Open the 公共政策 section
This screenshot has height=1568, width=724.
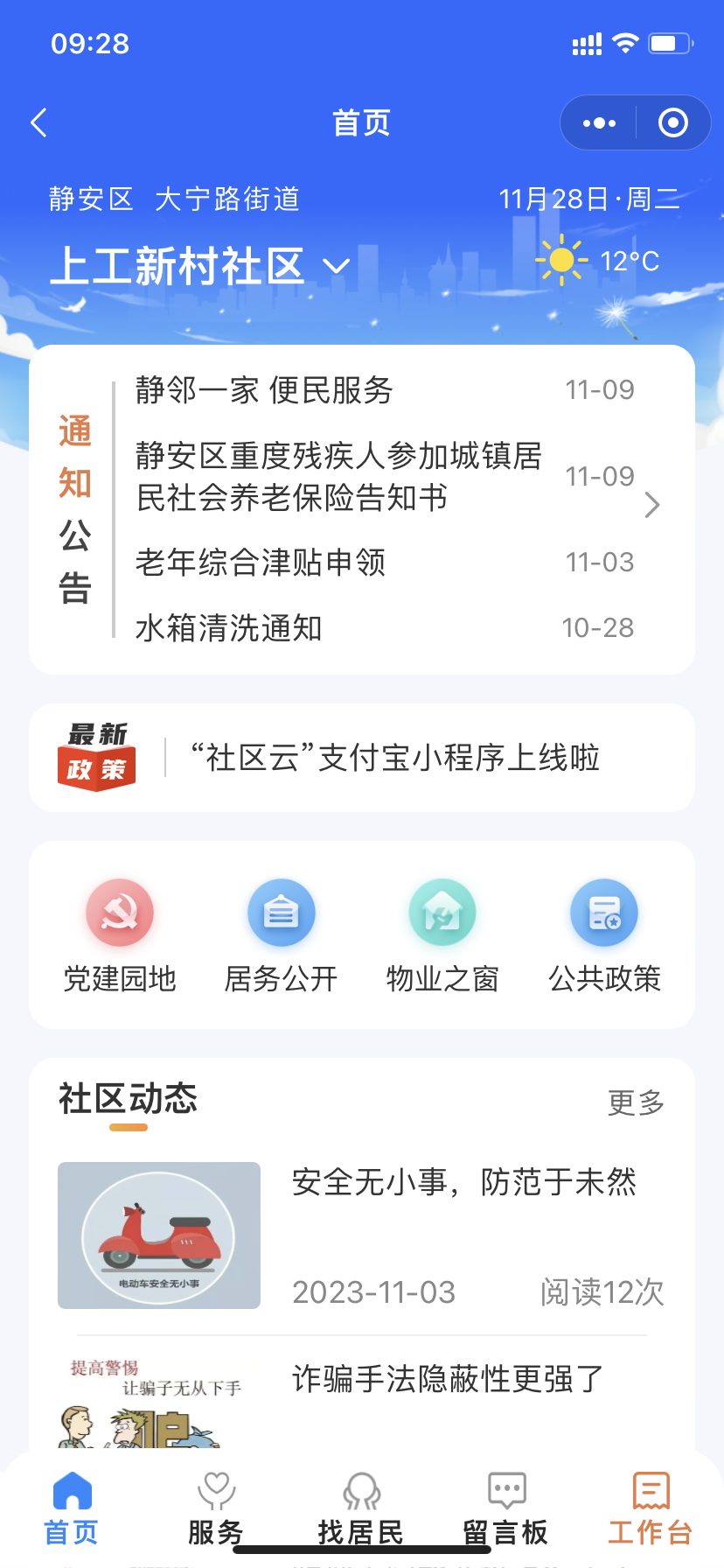604,936
